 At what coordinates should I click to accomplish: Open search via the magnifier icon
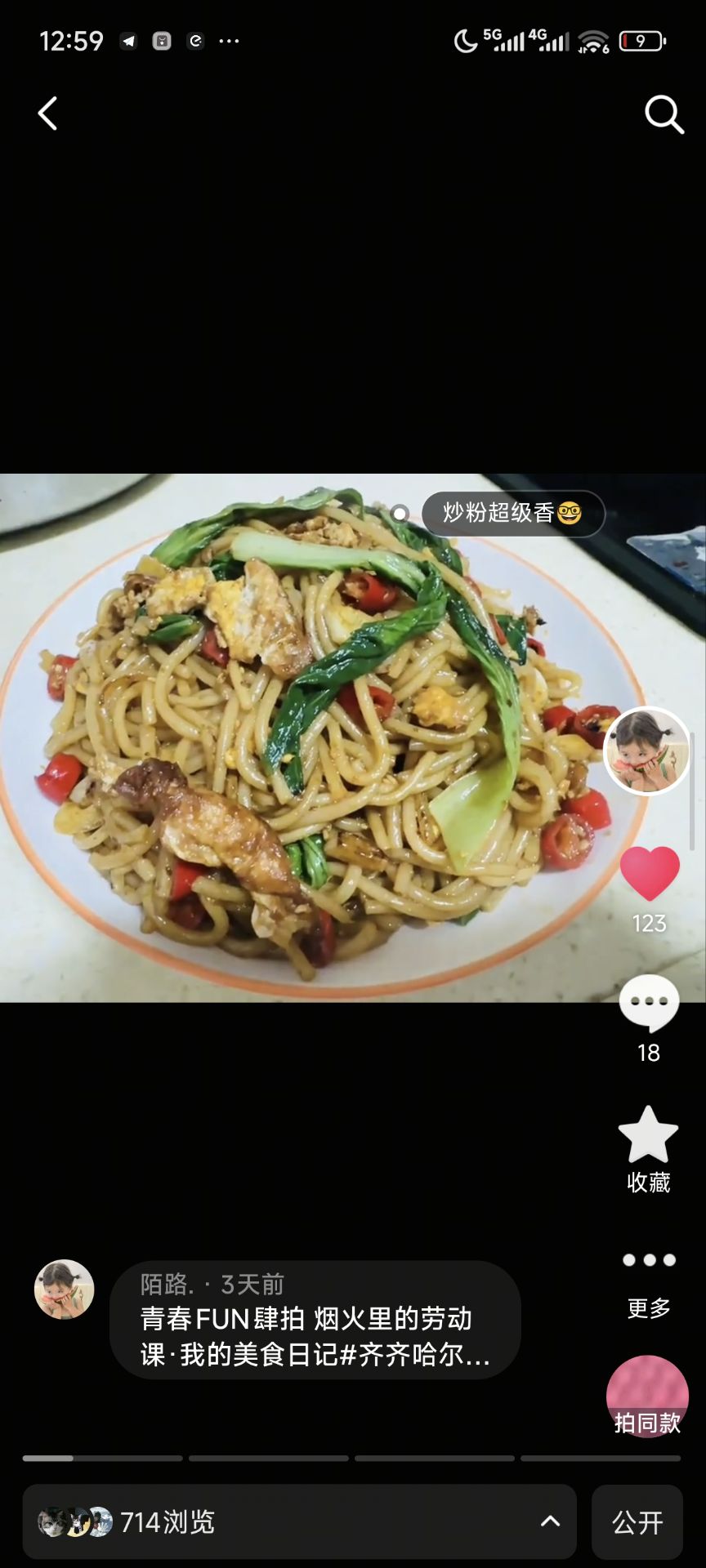pos(664,114)
